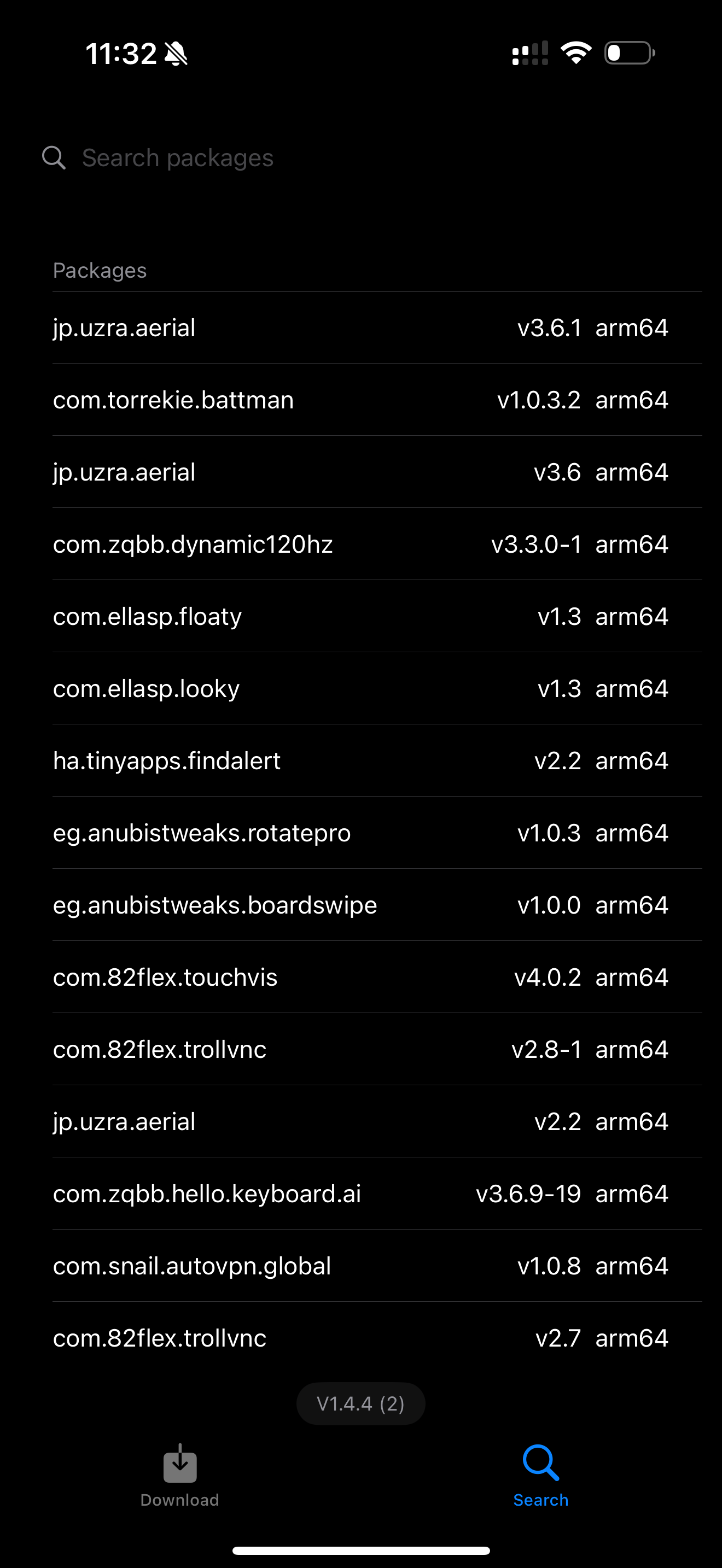Select the jp.uzra.aerial v3.6.1 package
The width and height of the screenshot is (722, 1568).
coord(360,327)
